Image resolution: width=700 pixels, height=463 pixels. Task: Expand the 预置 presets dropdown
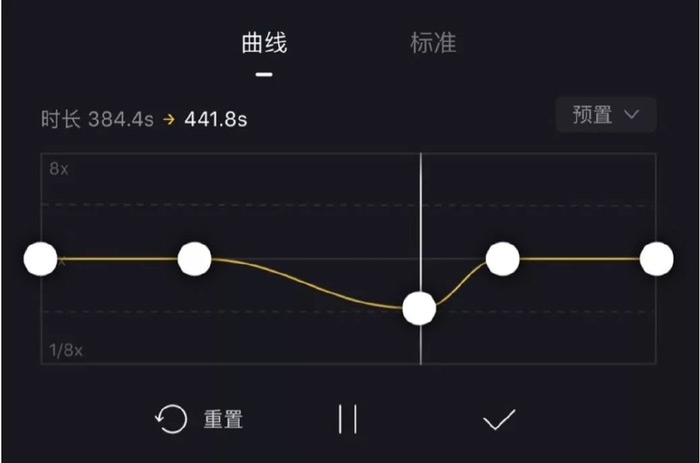605,115
